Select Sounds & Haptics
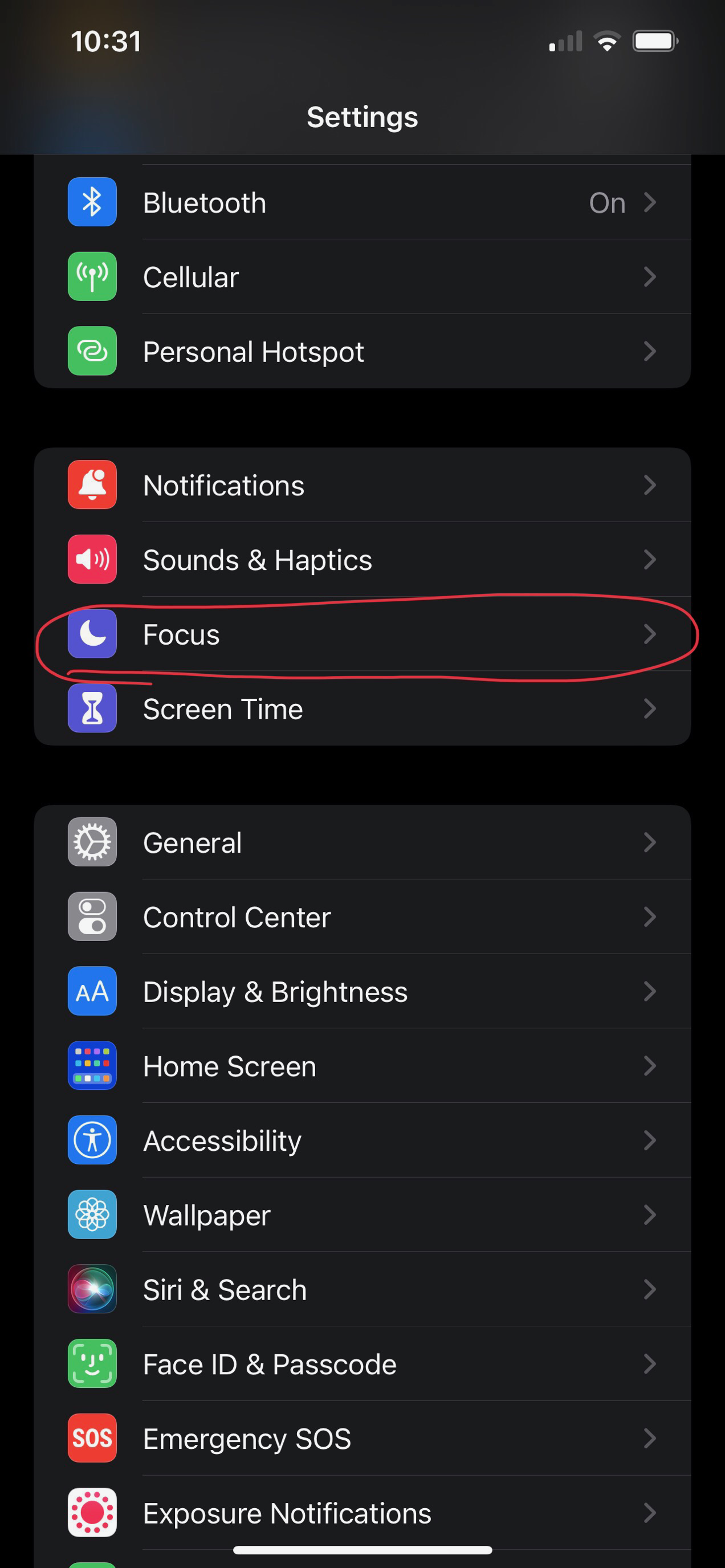The height and width of the screenshot is (1568, 725). [361, 559]
